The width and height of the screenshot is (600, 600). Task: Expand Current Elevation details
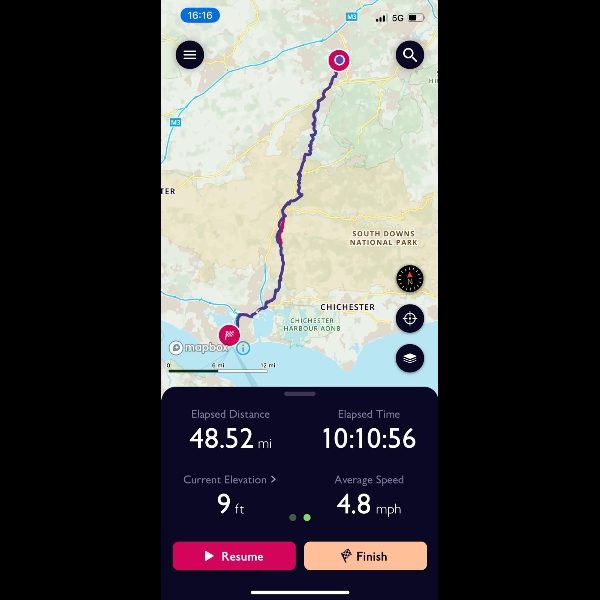230,480
